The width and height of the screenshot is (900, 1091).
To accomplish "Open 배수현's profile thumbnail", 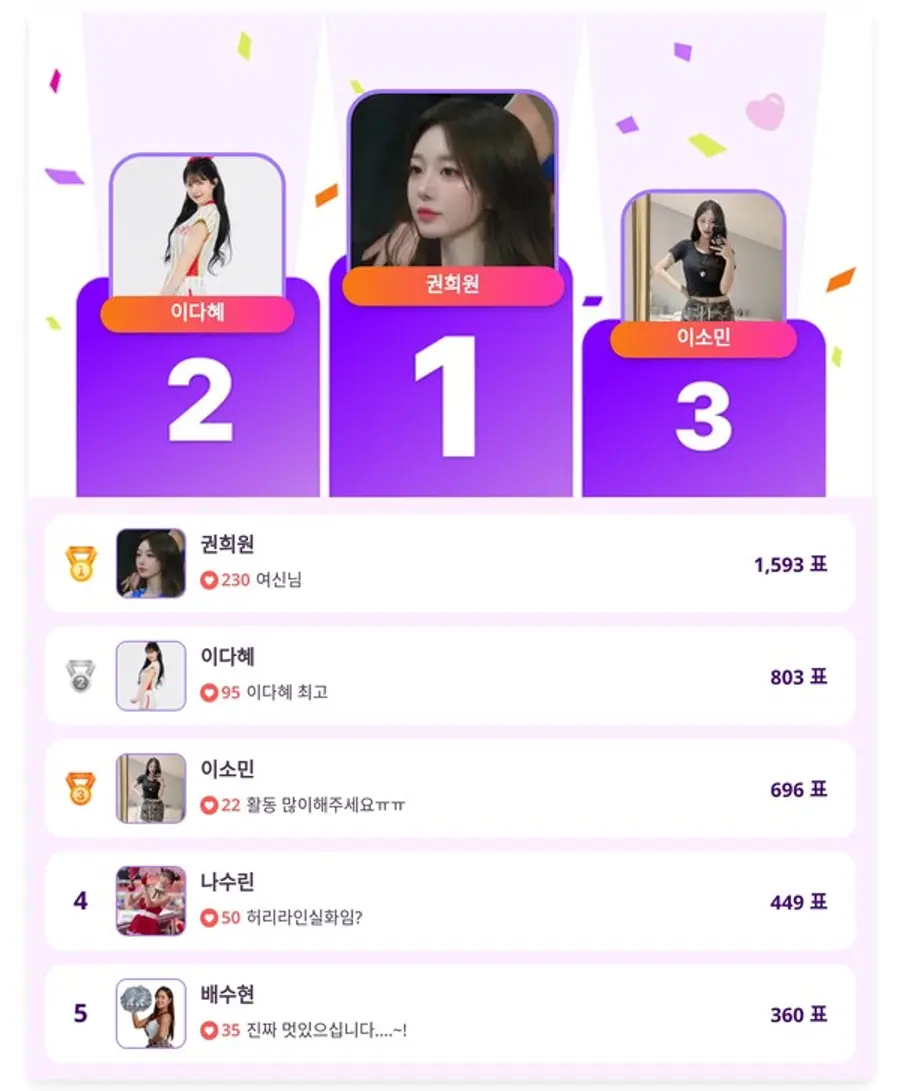I will click(151, 1013).
